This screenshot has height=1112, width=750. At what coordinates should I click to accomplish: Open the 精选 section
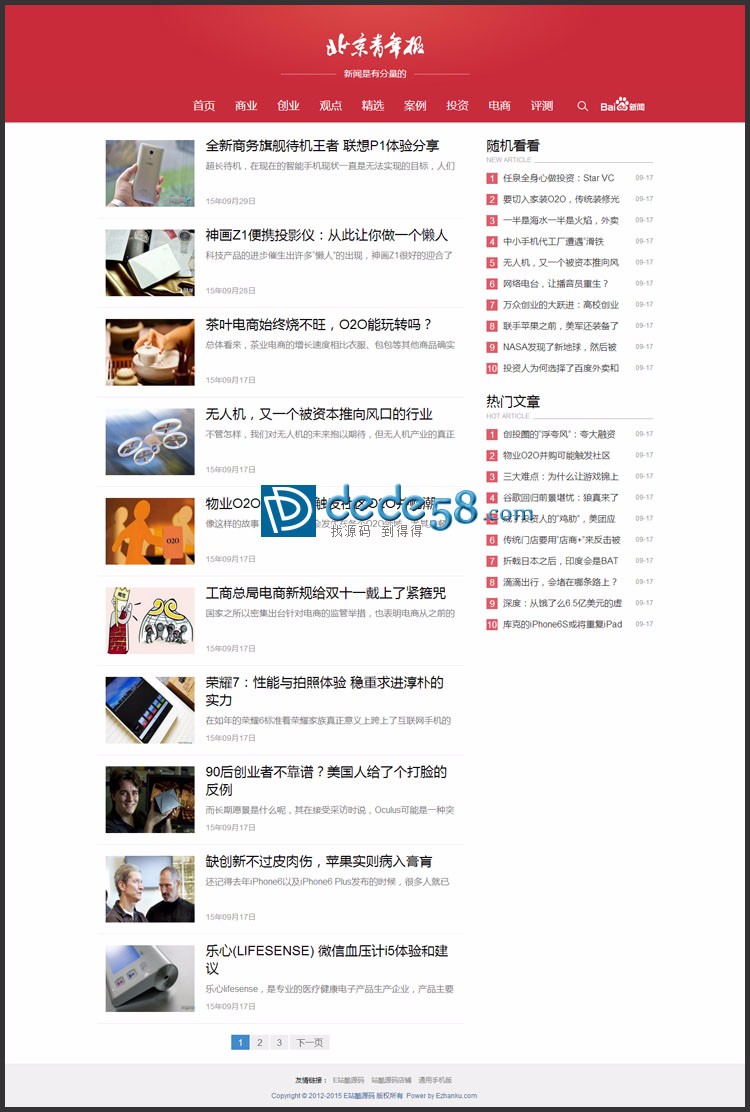coord(371,104)
